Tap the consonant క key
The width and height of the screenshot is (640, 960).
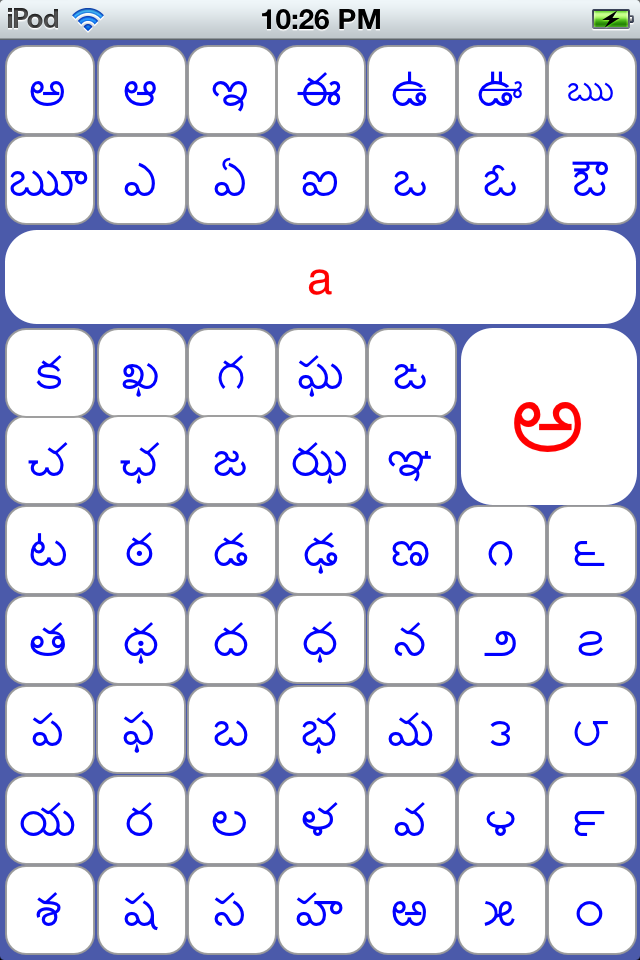[x=50, y=372]
